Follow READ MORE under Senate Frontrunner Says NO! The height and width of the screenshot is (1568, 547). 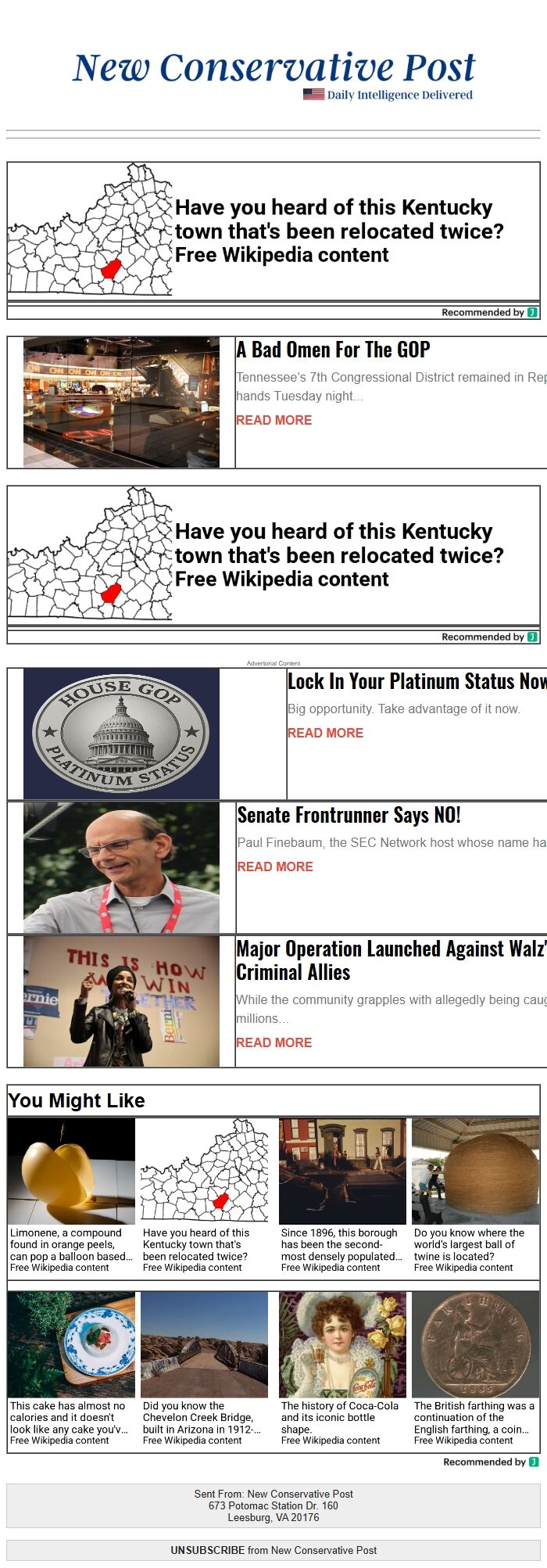pos(274,867)
